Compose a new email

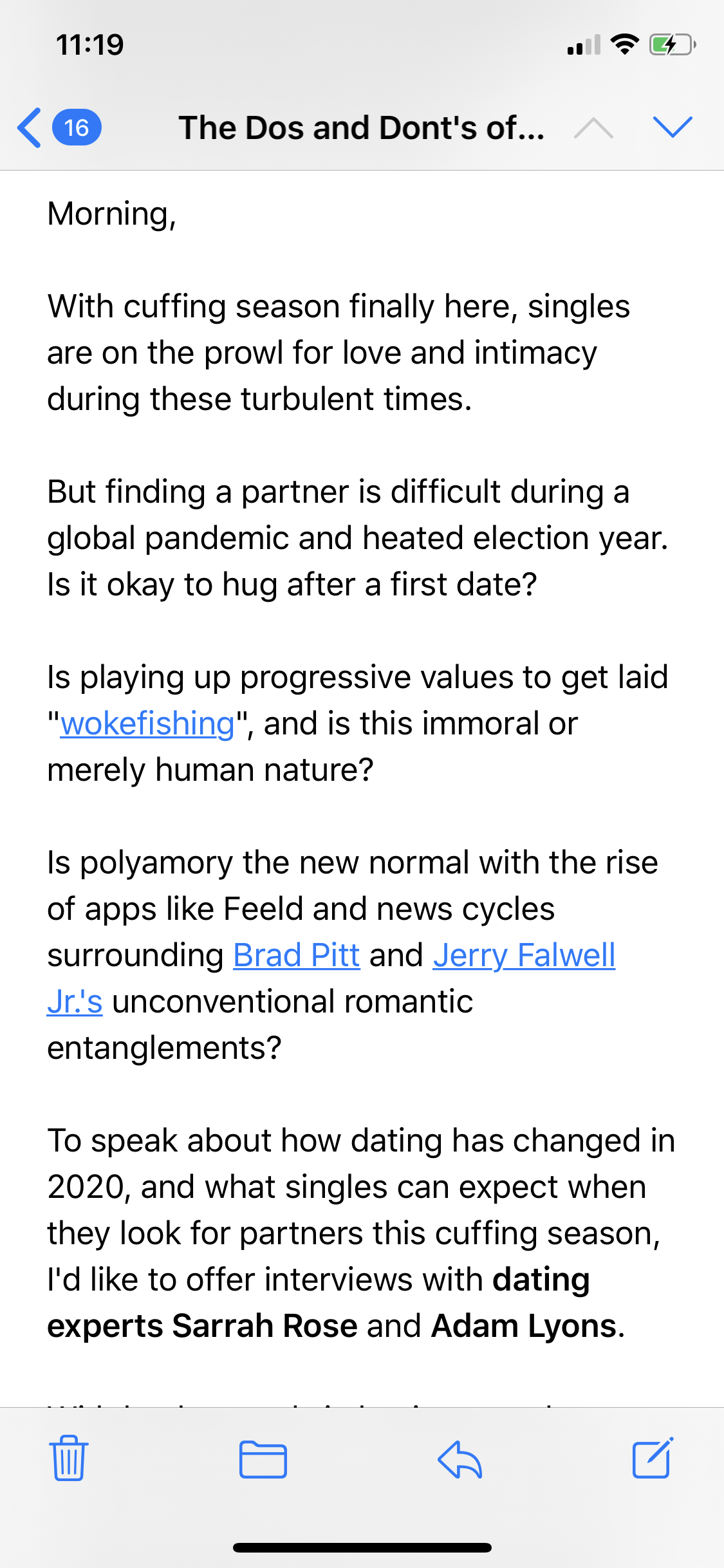point(653,1458)
